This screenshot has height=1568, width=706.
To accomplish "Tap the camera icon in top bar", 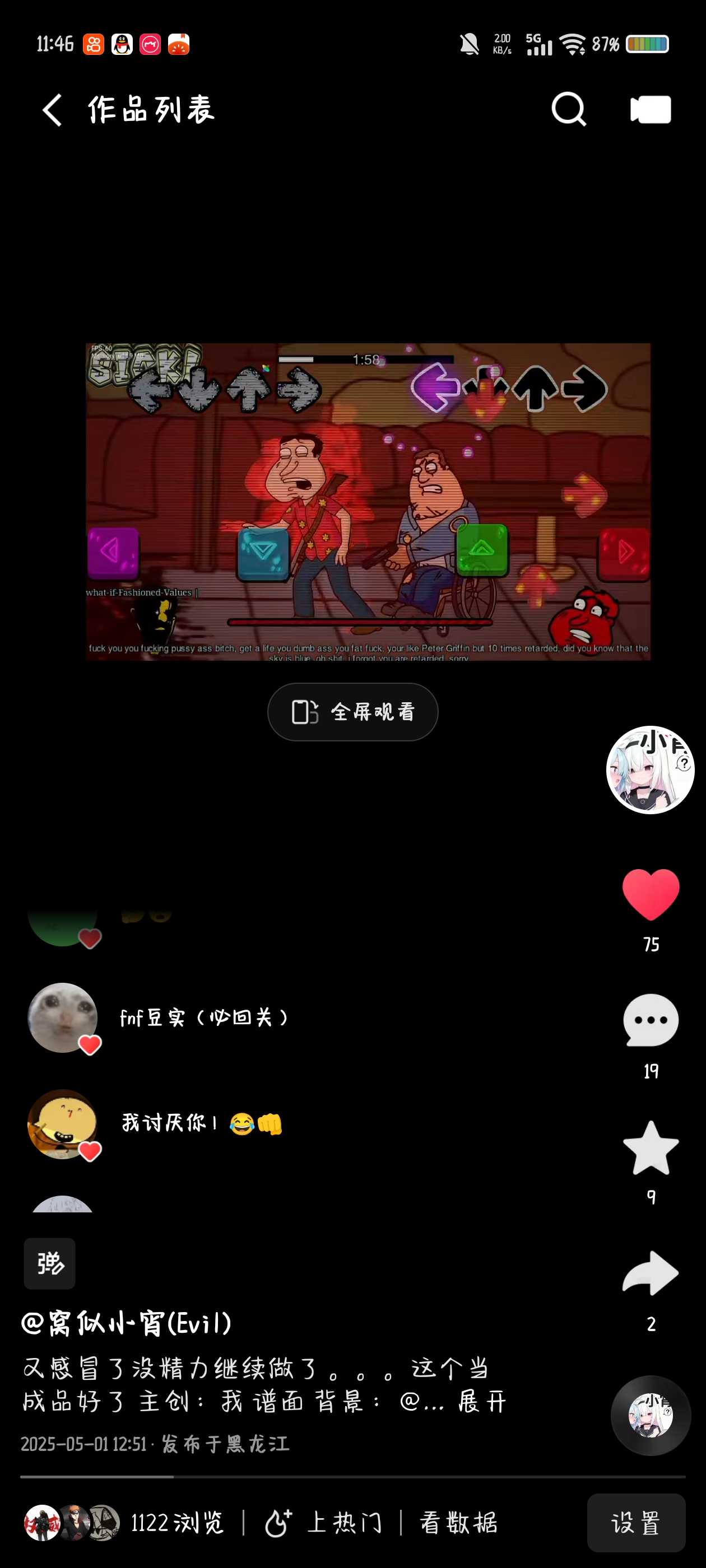I will pos(650,110).
